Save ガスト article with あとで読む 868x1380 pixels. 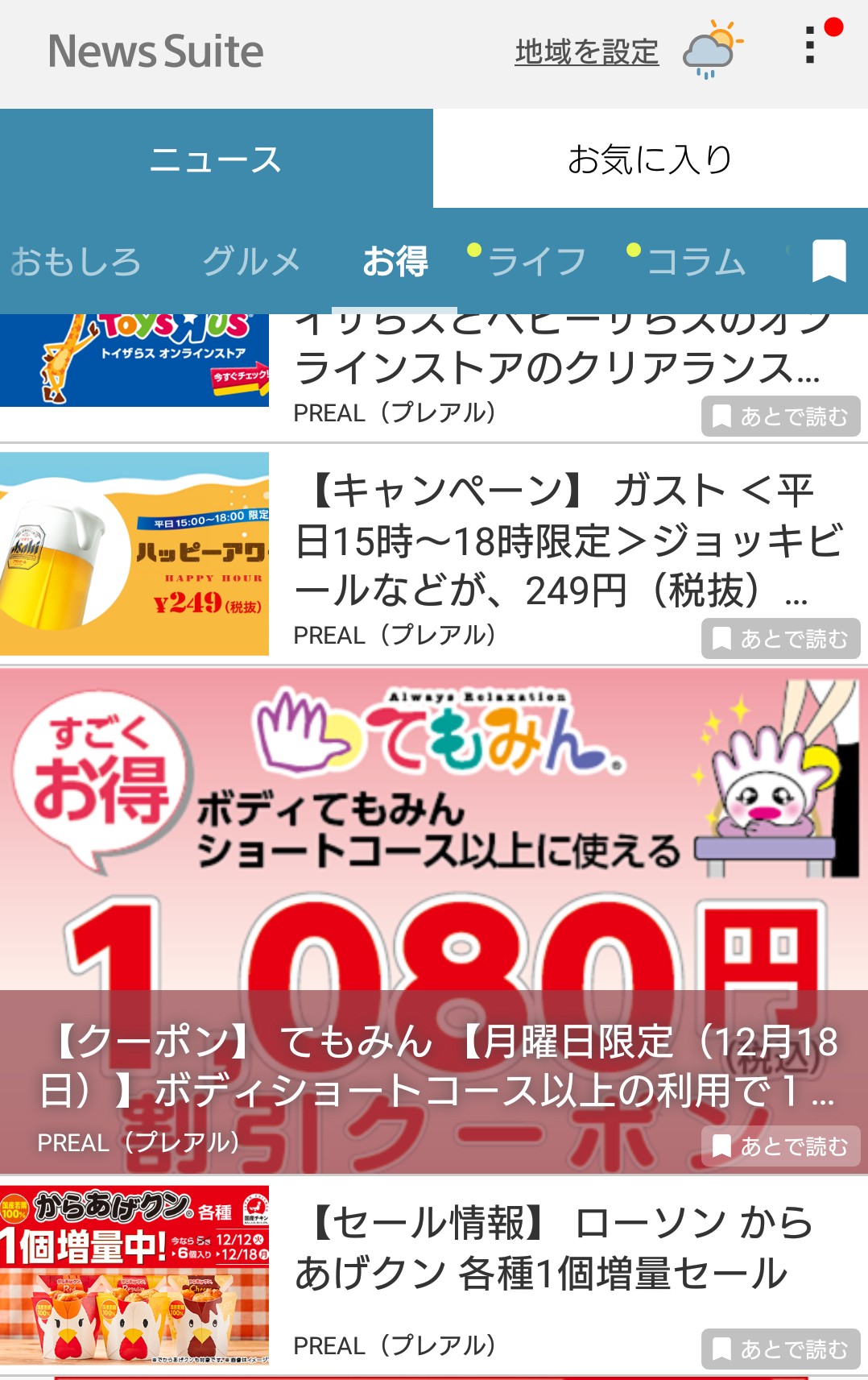pyautogui.click(x=780, y=639)
